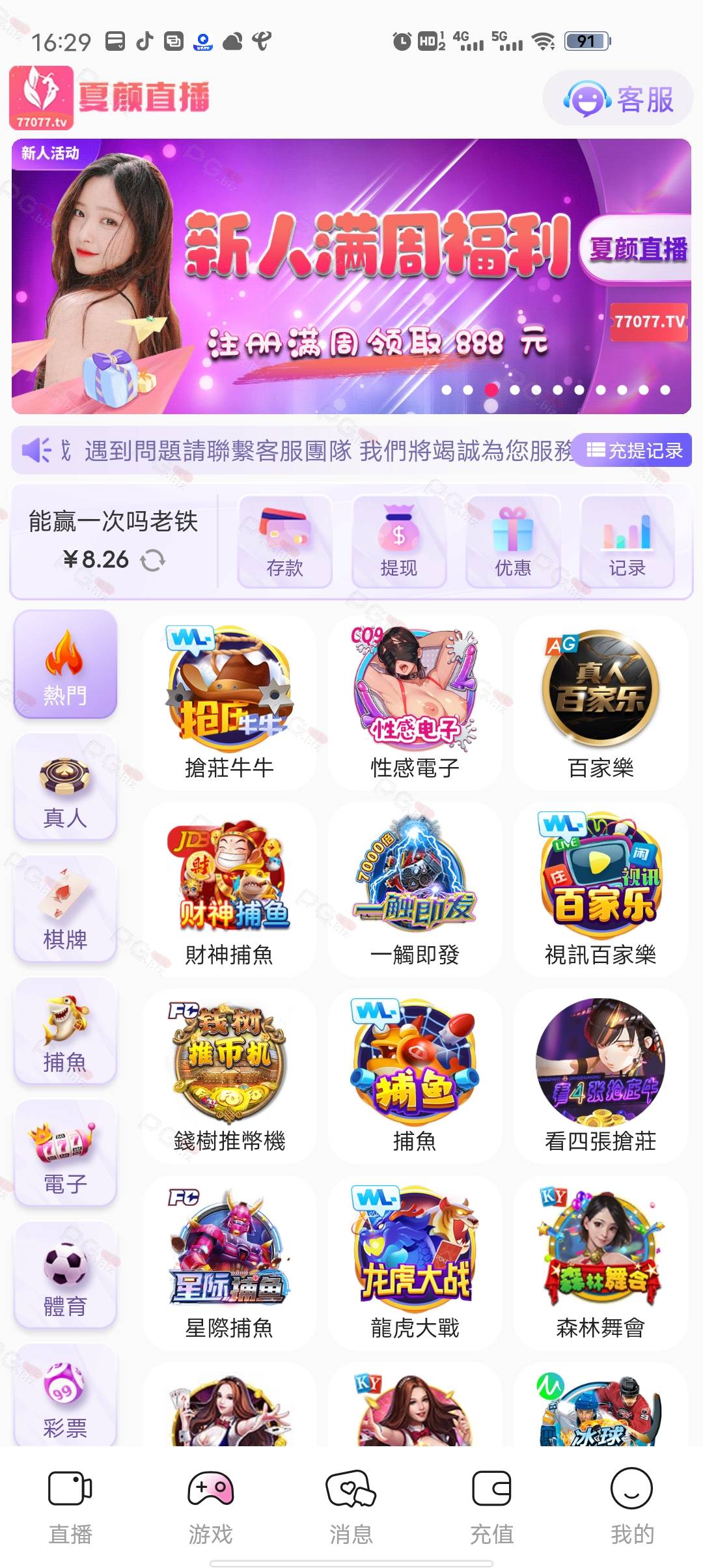
Task: Open 提现 withdrawal
Action: pyautogui.click(x=399, y=542)
